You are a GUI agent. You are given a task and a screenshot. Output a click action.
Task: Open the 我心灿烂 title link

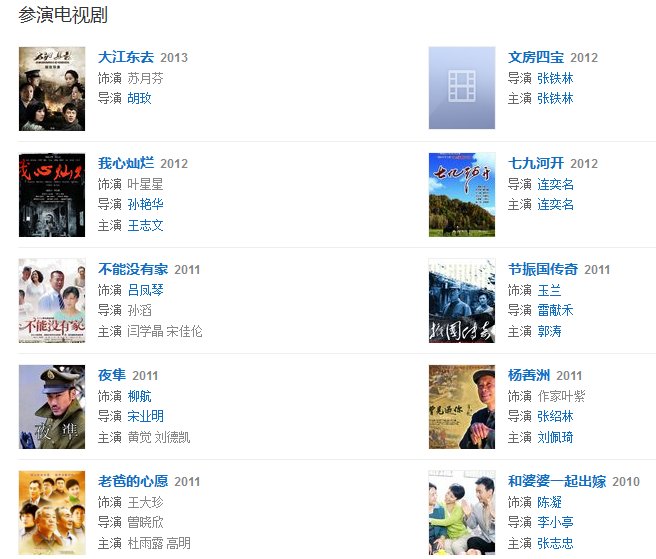point(126,163)
